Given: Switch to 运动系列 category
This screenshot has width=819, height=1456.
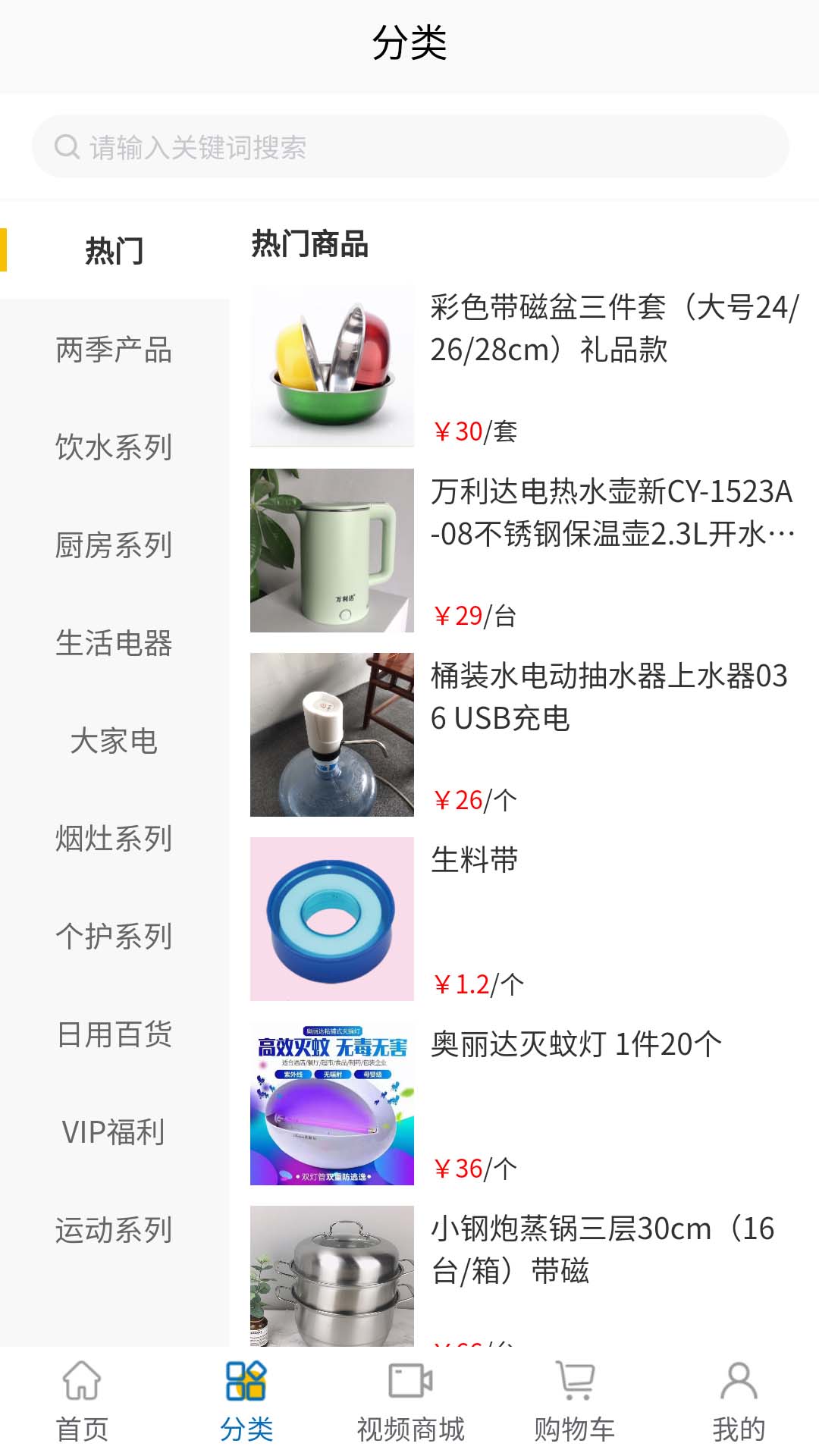Looking at the screenshot, I should click(114, 1229).
